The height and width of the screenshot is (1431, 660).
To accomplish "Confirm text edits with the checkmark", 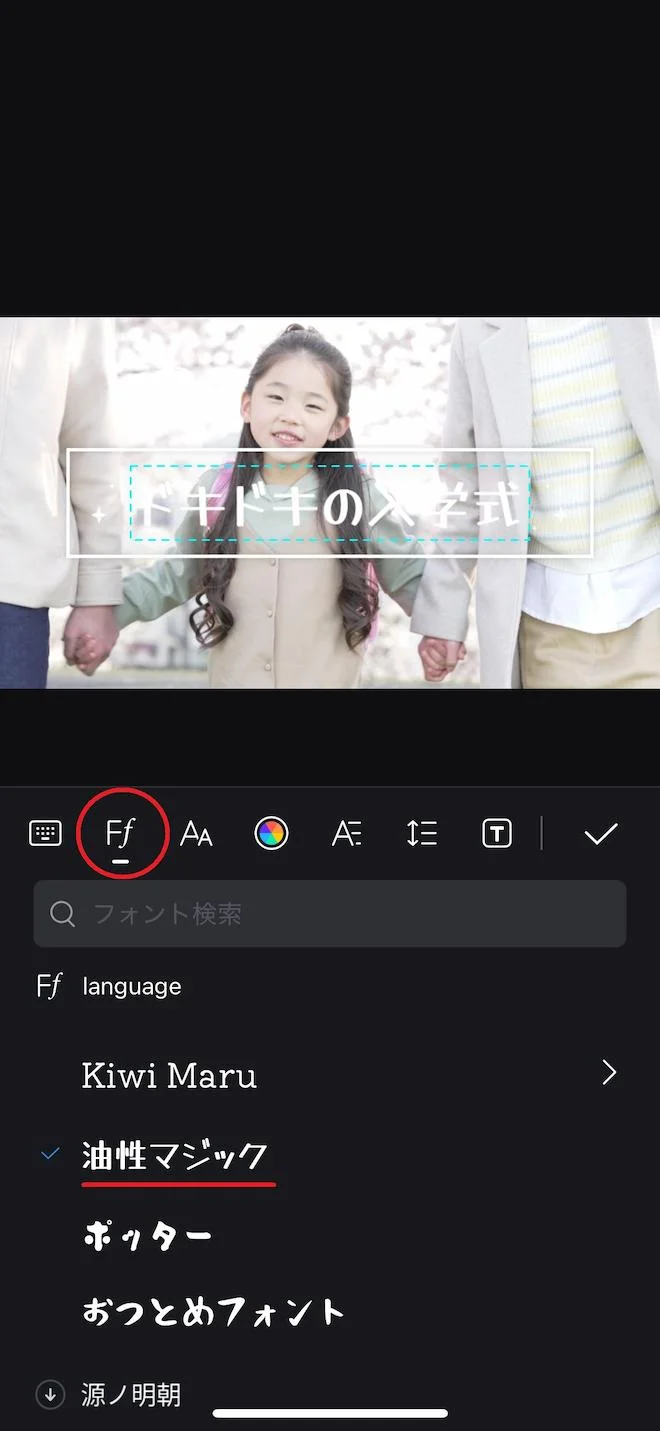I will coord(601,833).
